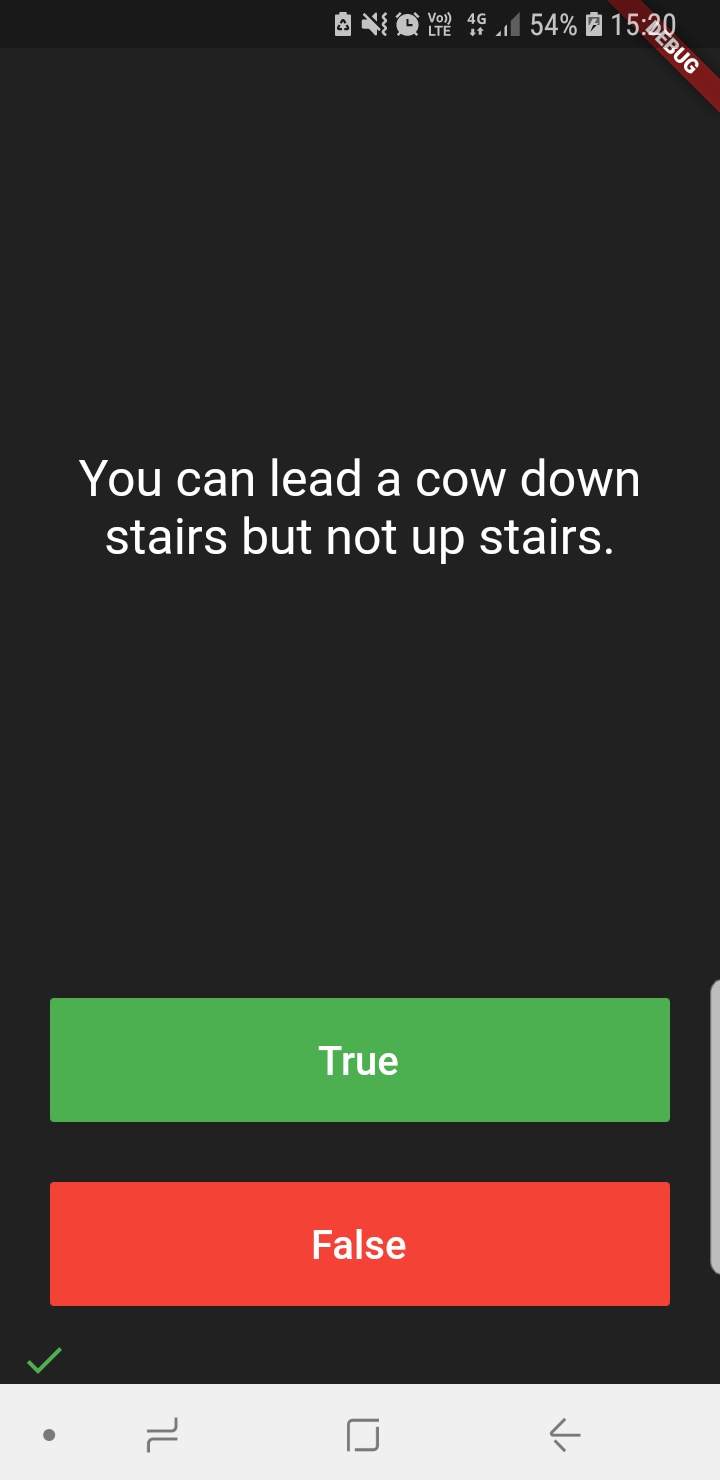Tap the home button

(x=362, y=1435)
